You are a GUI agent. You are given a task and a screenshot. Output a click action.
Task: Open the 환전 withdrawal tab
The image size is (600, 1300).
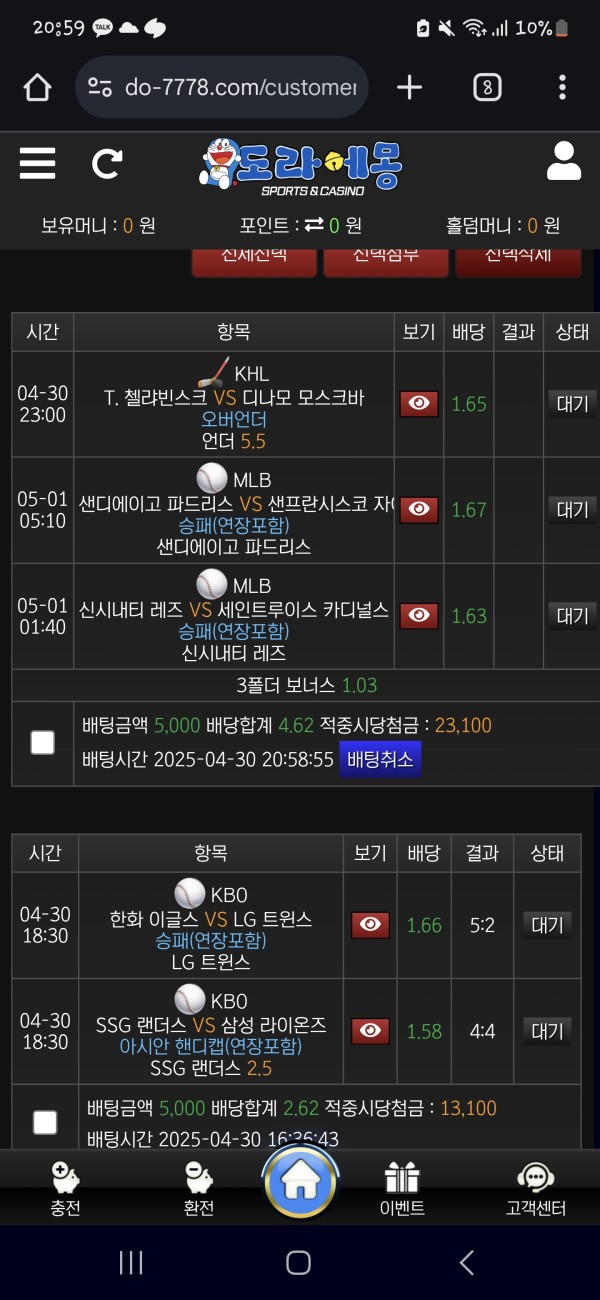pos(199,1188)
